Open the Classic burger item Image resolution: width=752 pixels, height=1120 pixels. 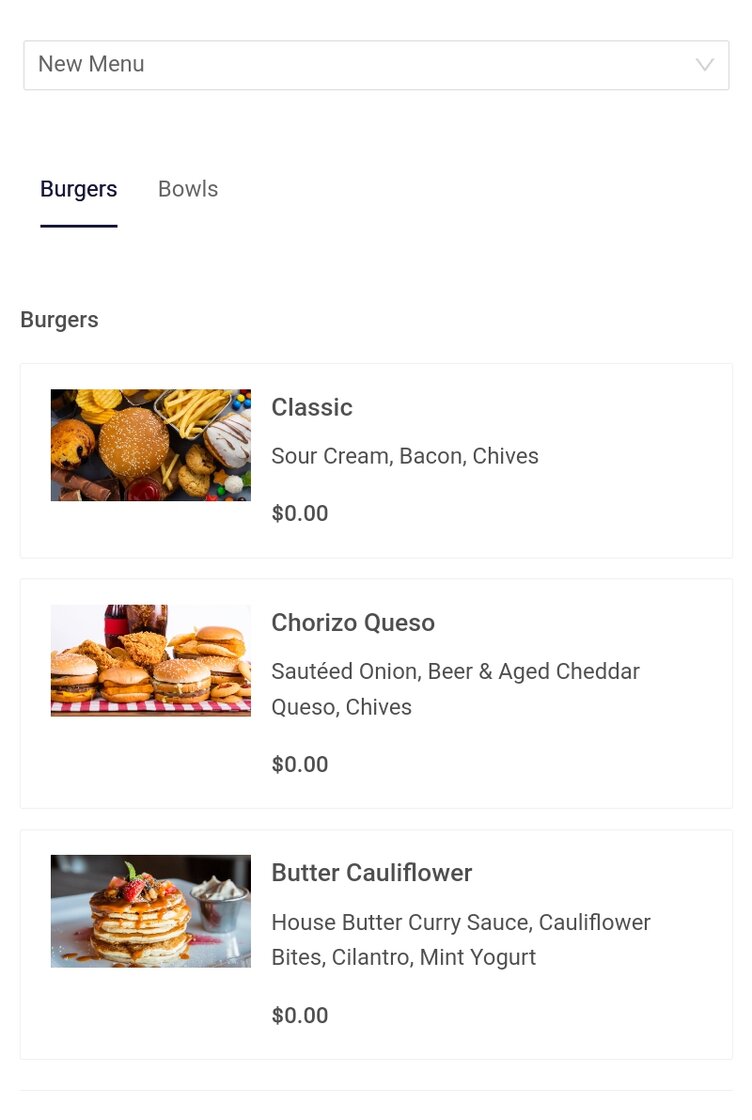coord(376,460)
